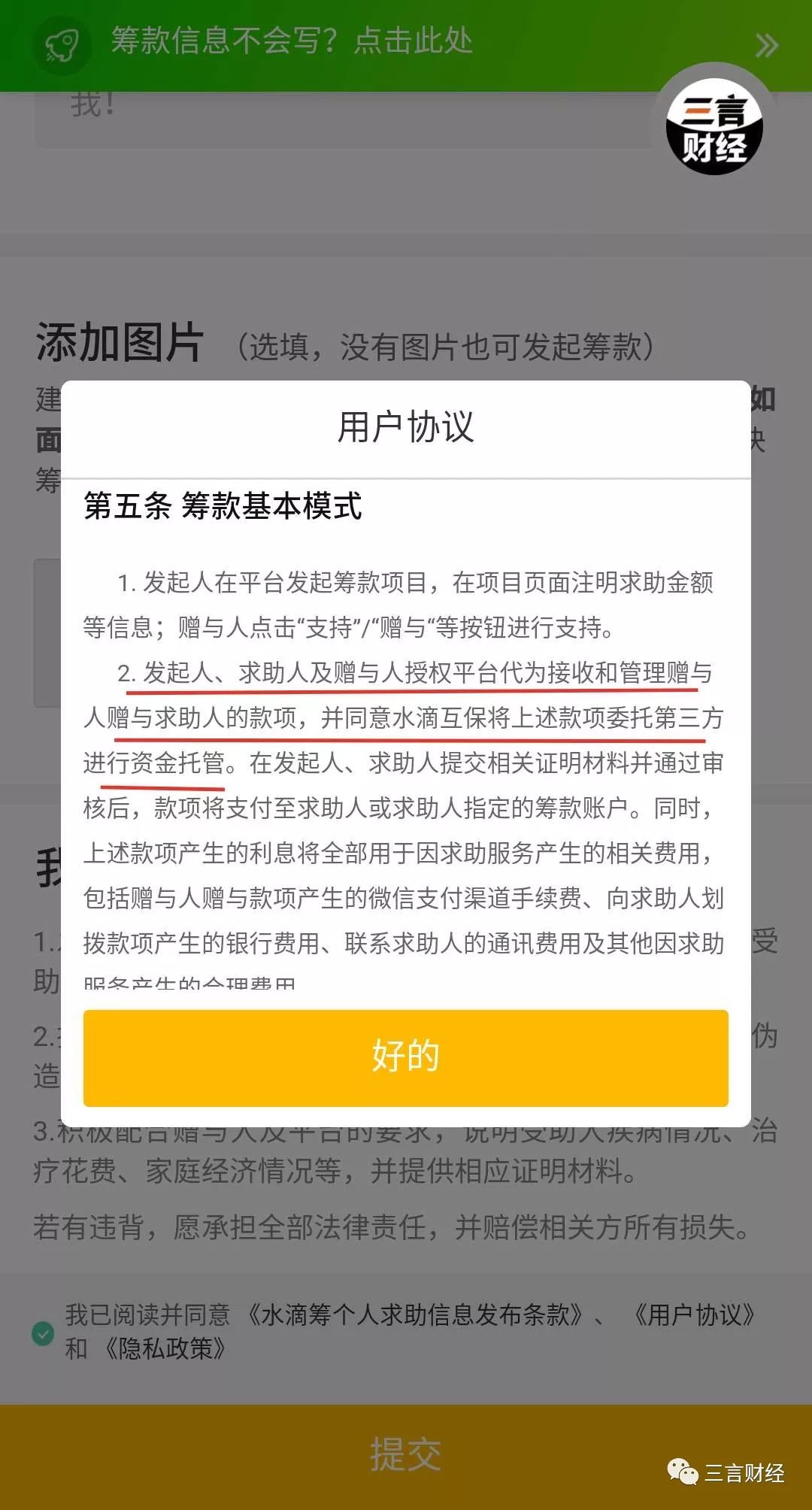This screenshot has width=812, height=1510.
Task: Open 《水滴筹个人求助信息发布条款》 link
Action: coord(417,1315)
